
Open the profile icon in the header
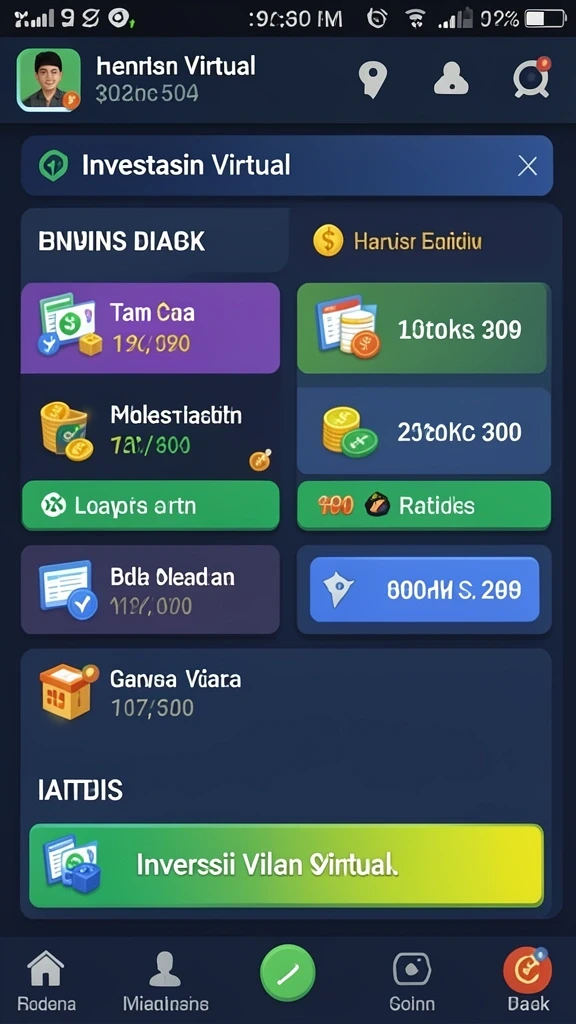pyautogui.click(x=451, y=80)
